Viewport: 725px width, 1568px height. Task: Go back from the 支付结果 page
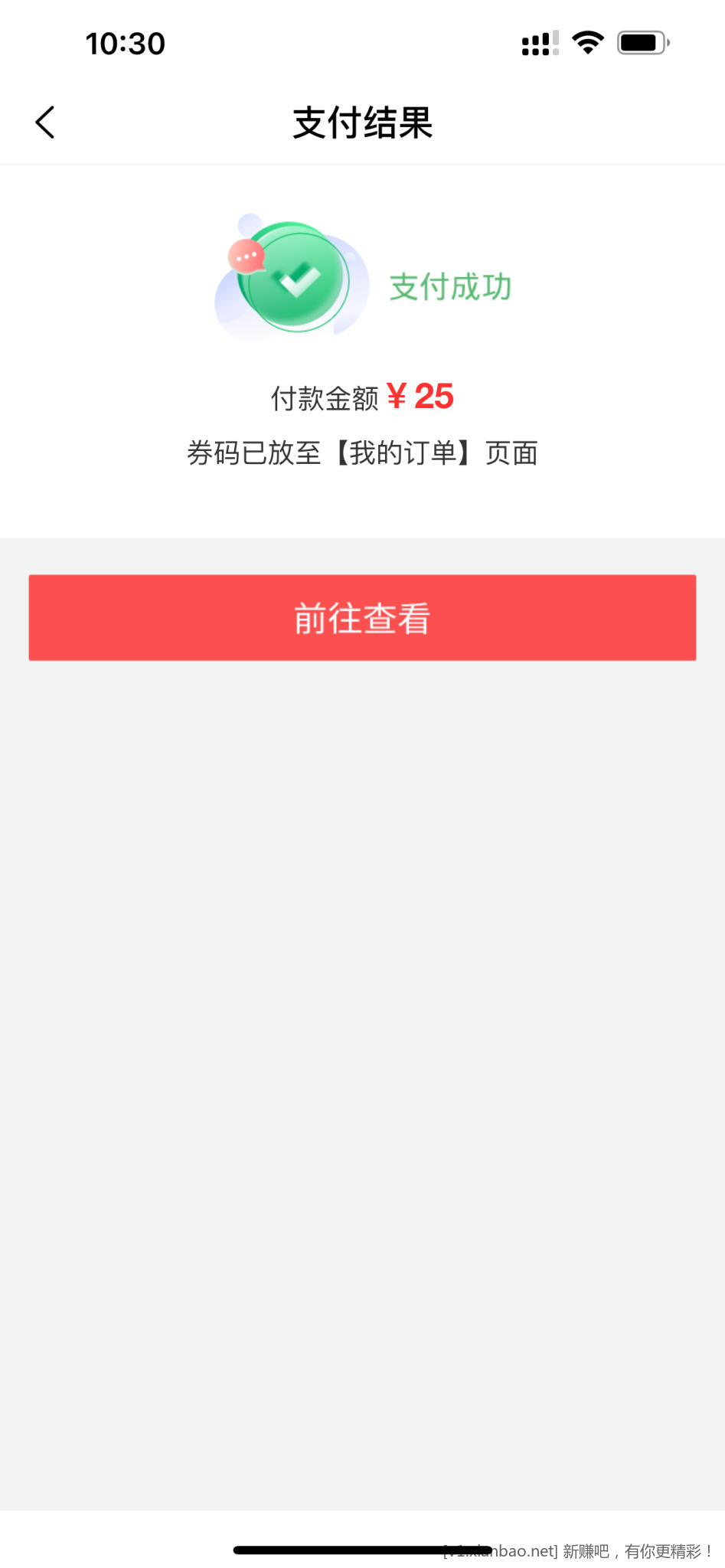pyautogui.click(x=45, y=122)
